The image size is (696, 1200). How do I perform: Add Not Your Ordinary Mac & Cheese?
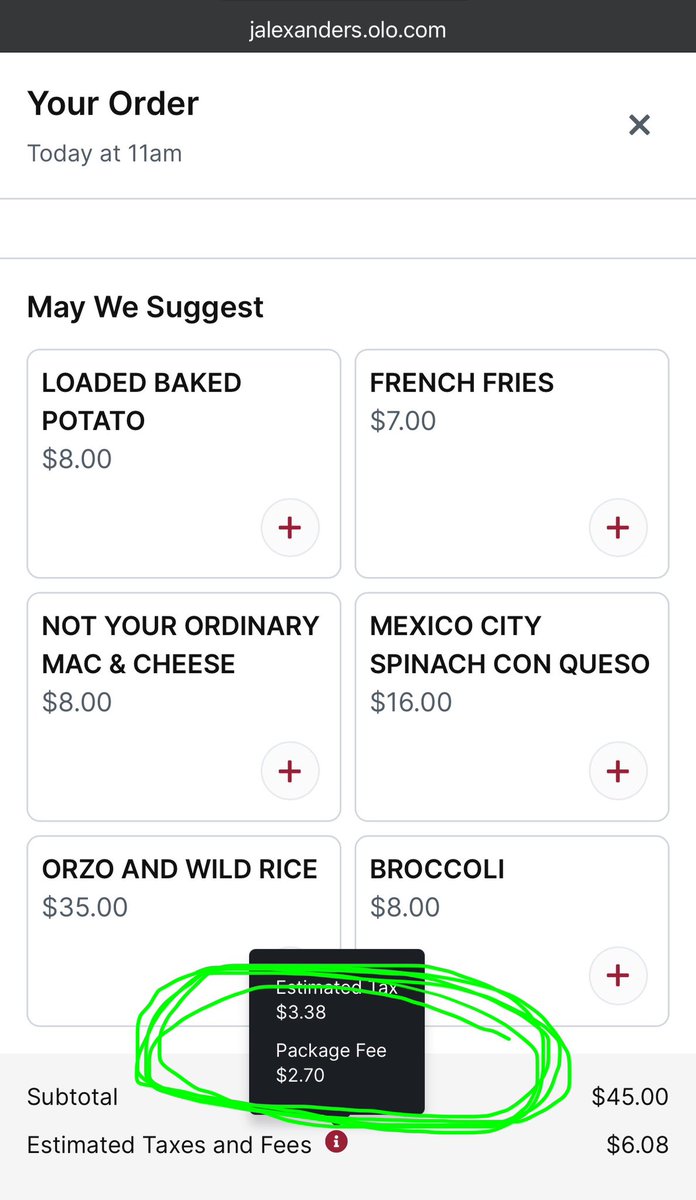(x=290, y=771)
